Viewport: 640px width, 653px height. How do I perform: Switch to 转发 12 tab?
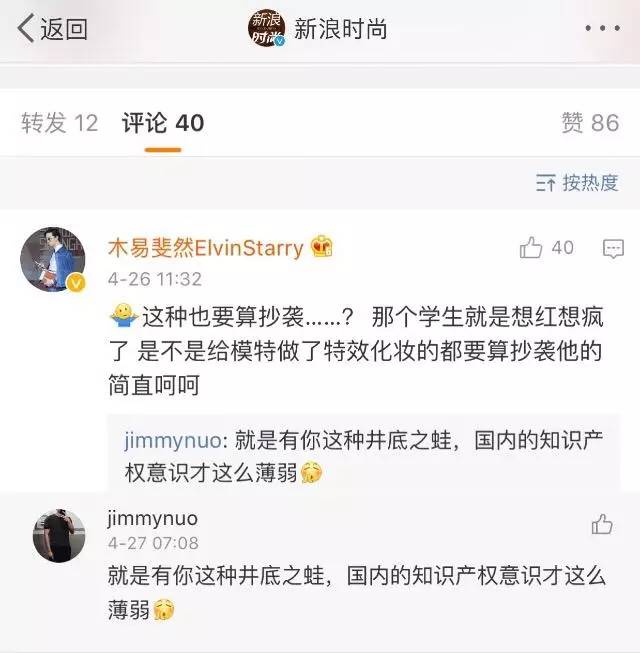point(60,122)
